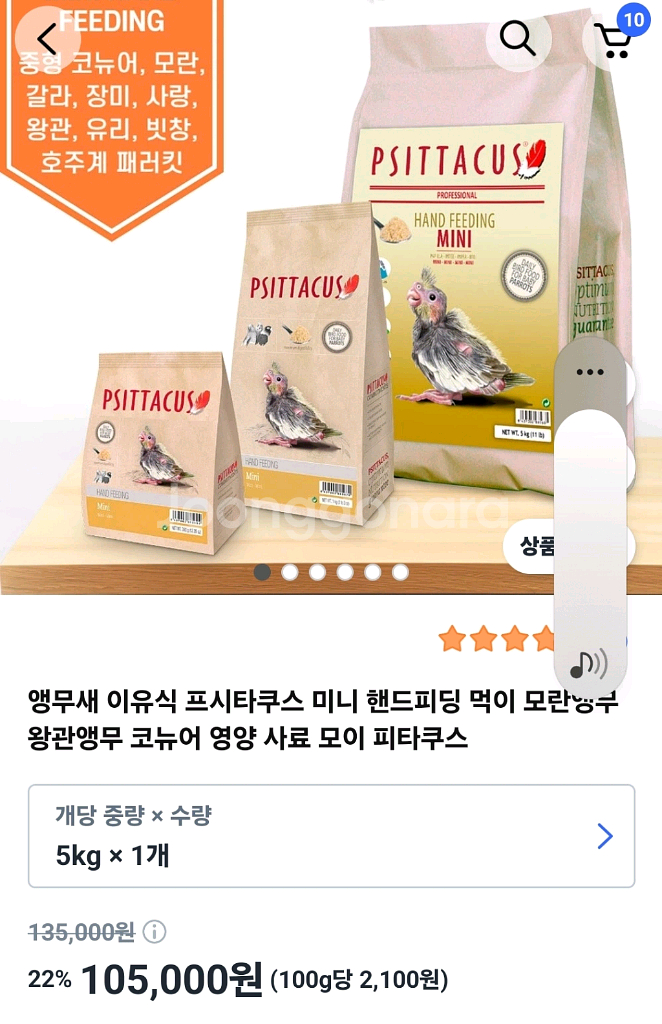Screen dimensions: 662x1024
Task: Tap the sound icon on floating panel
Action: tap(588, 664)
